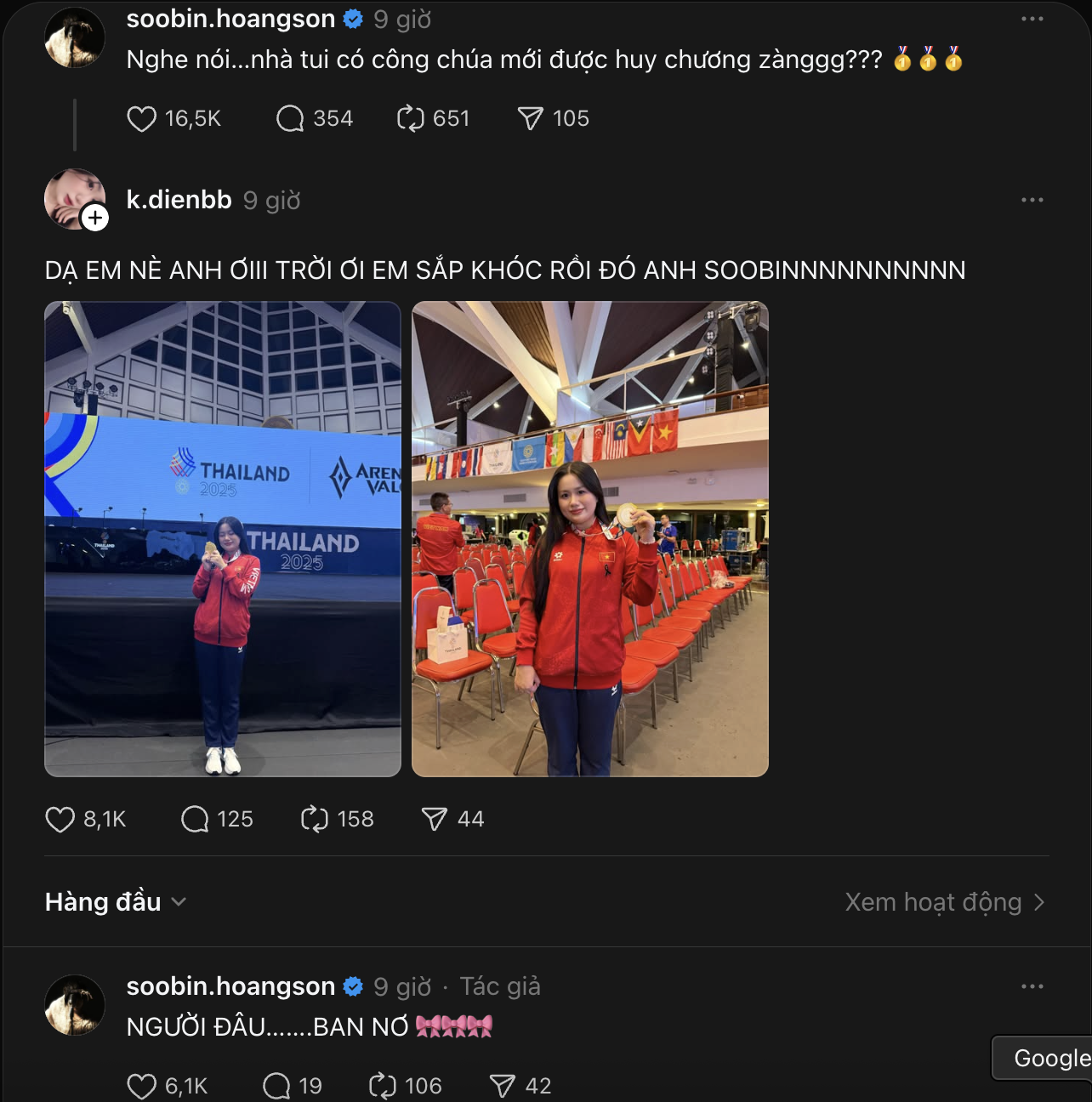Open more options for soobin.hoangson's top post
This screenshot has height=1102, width=1092.
(1032, 19)
